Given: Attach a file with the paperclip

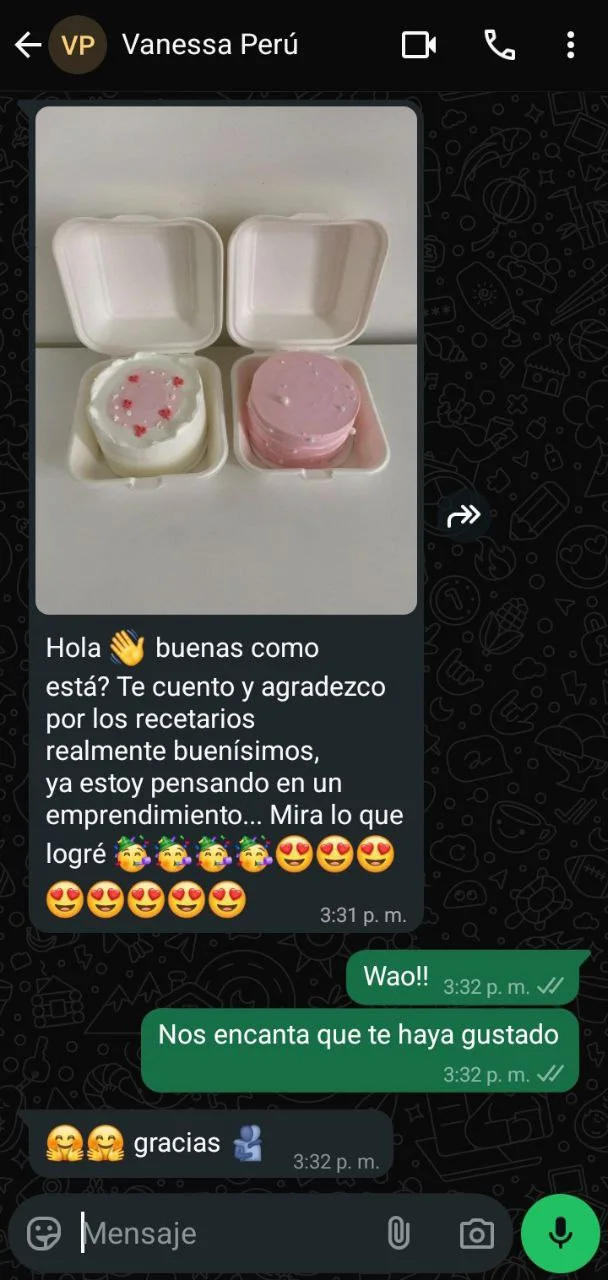Looking at the screenshot, I should pyautogui.click(x=398, y=1233).
